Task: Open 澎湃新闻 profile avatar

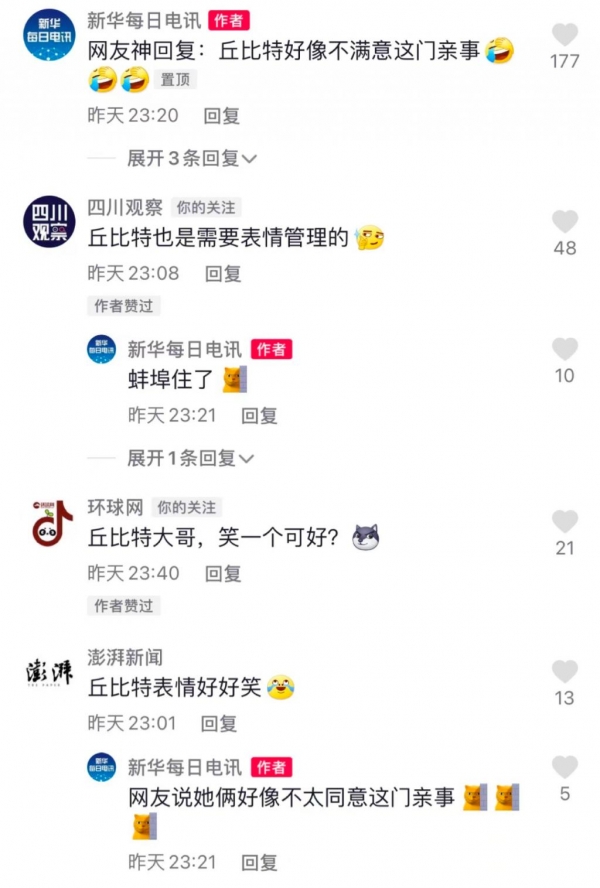Action: pos(49,675)
